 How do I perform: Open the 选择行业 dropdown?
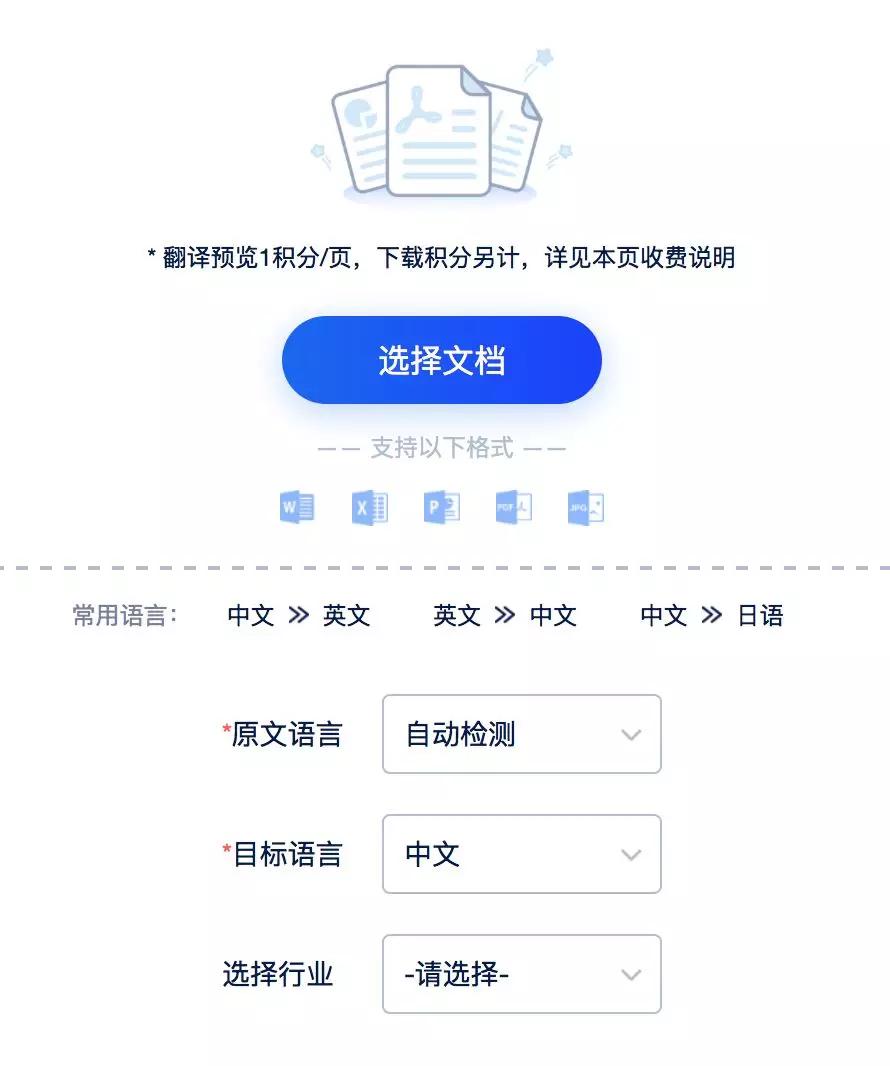pyautogui.click(x=521, y=974)
